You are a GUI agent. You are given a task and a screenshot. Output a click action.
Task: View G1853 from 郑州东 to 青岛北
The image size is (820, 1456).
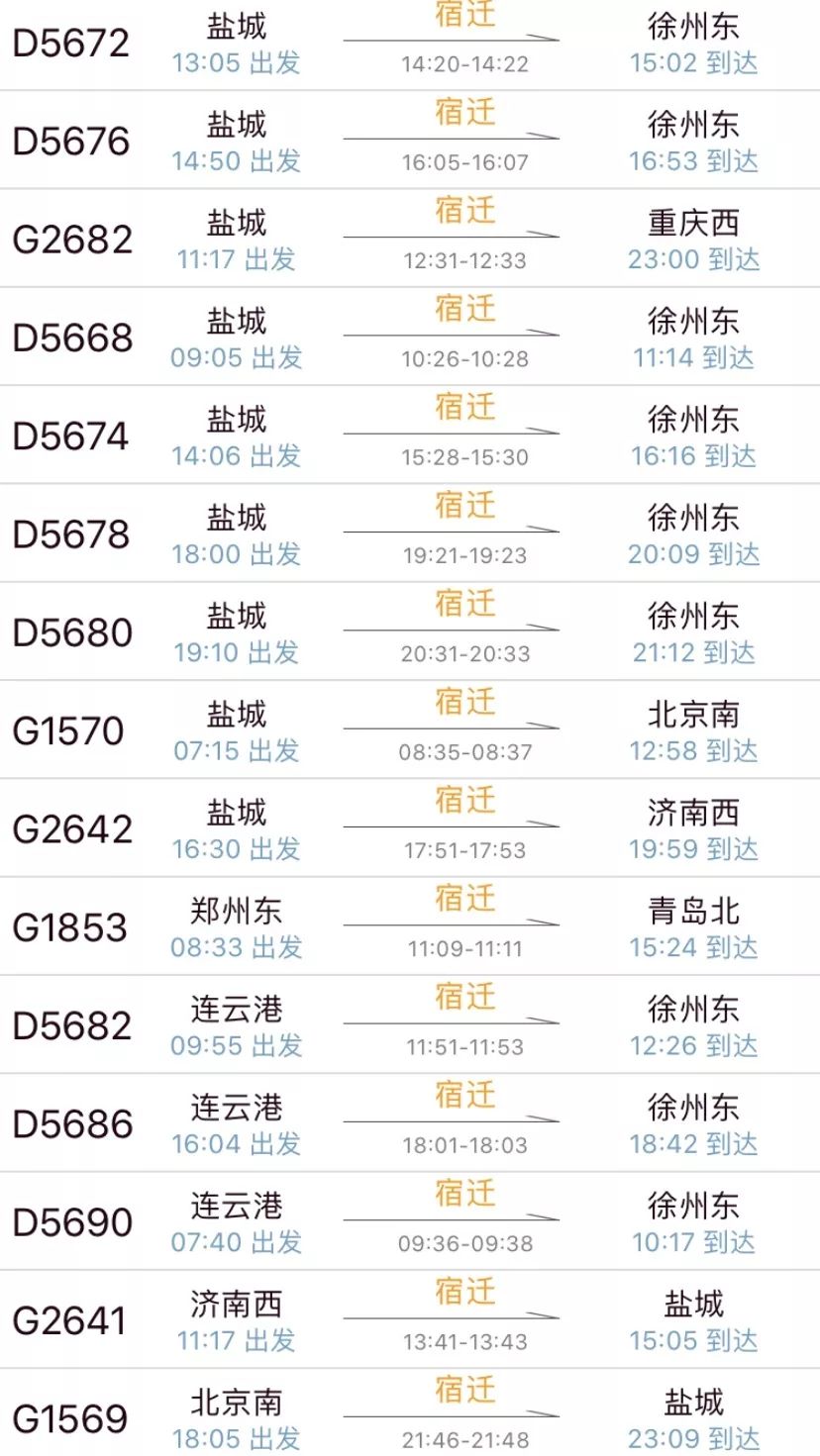(x=410, y=926)
